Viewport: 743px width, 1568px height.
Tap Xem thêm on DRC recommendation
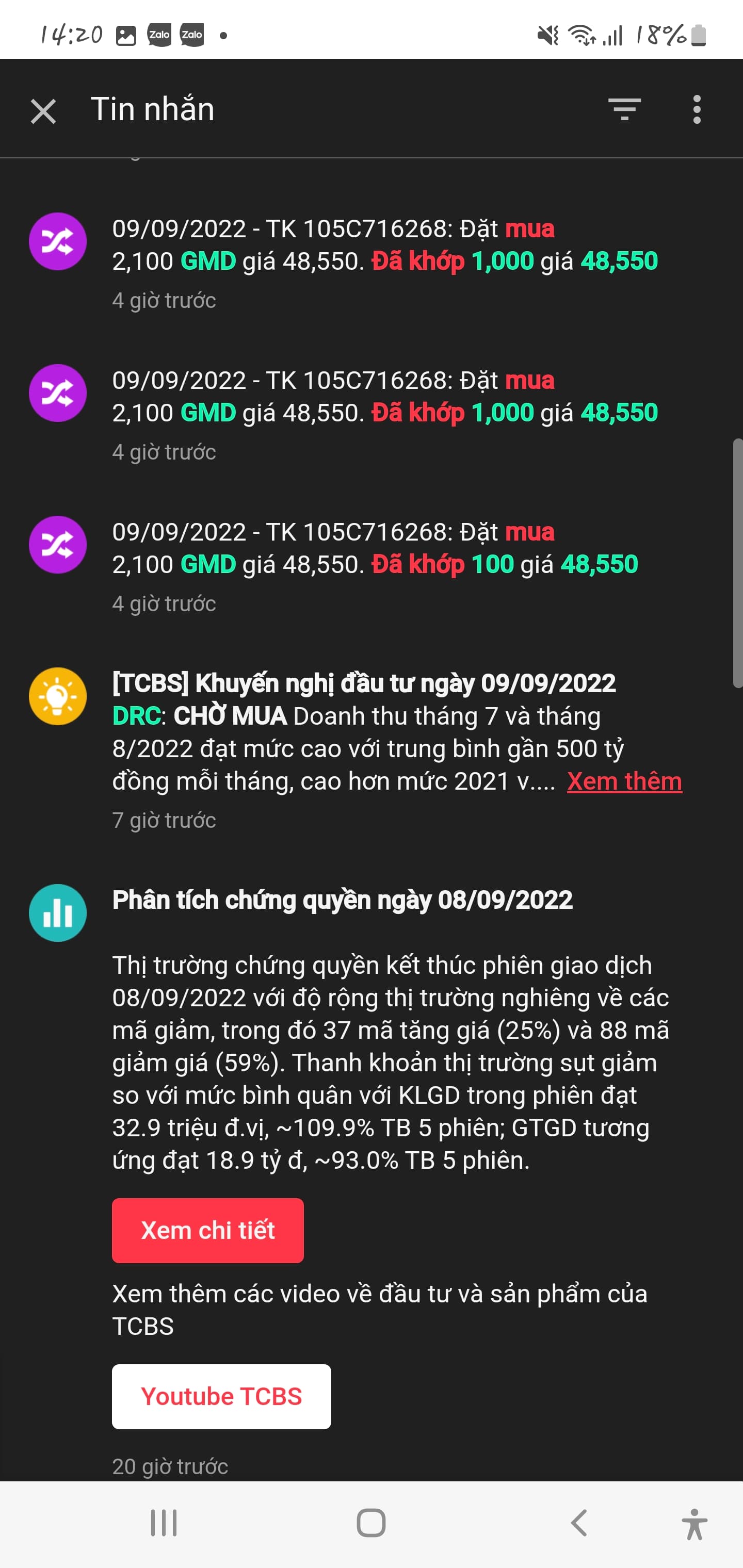pos(624,781)
